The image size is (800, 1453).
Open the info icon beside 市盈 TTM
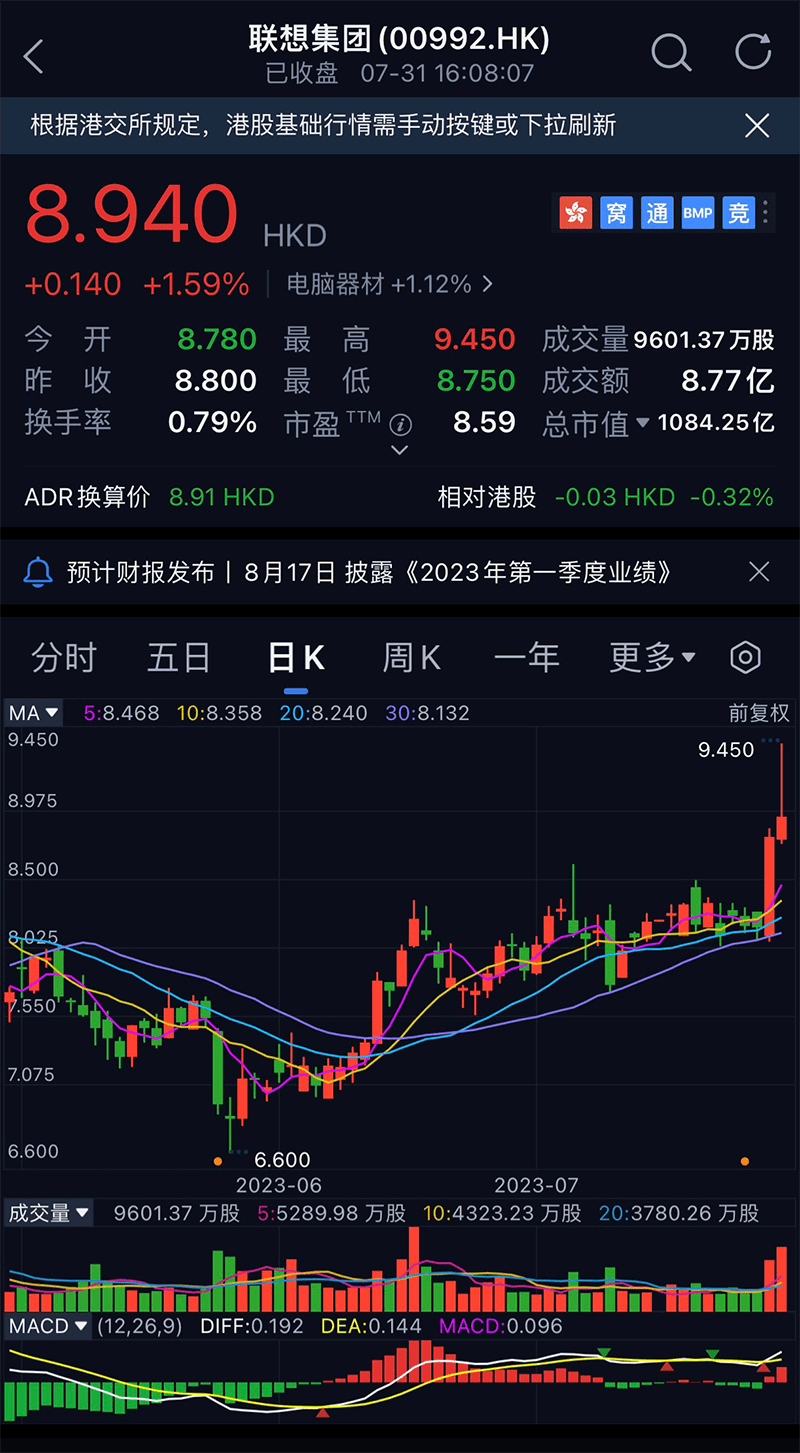click(400, 425)
